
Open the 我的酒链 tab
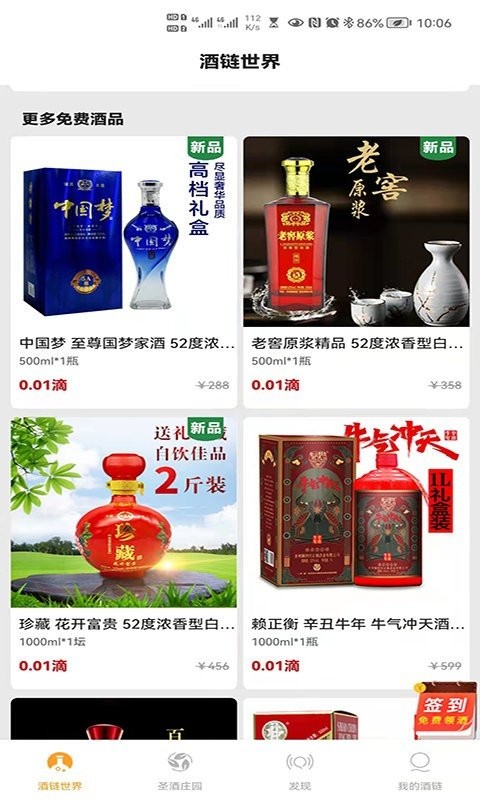(x=420, y=770)
